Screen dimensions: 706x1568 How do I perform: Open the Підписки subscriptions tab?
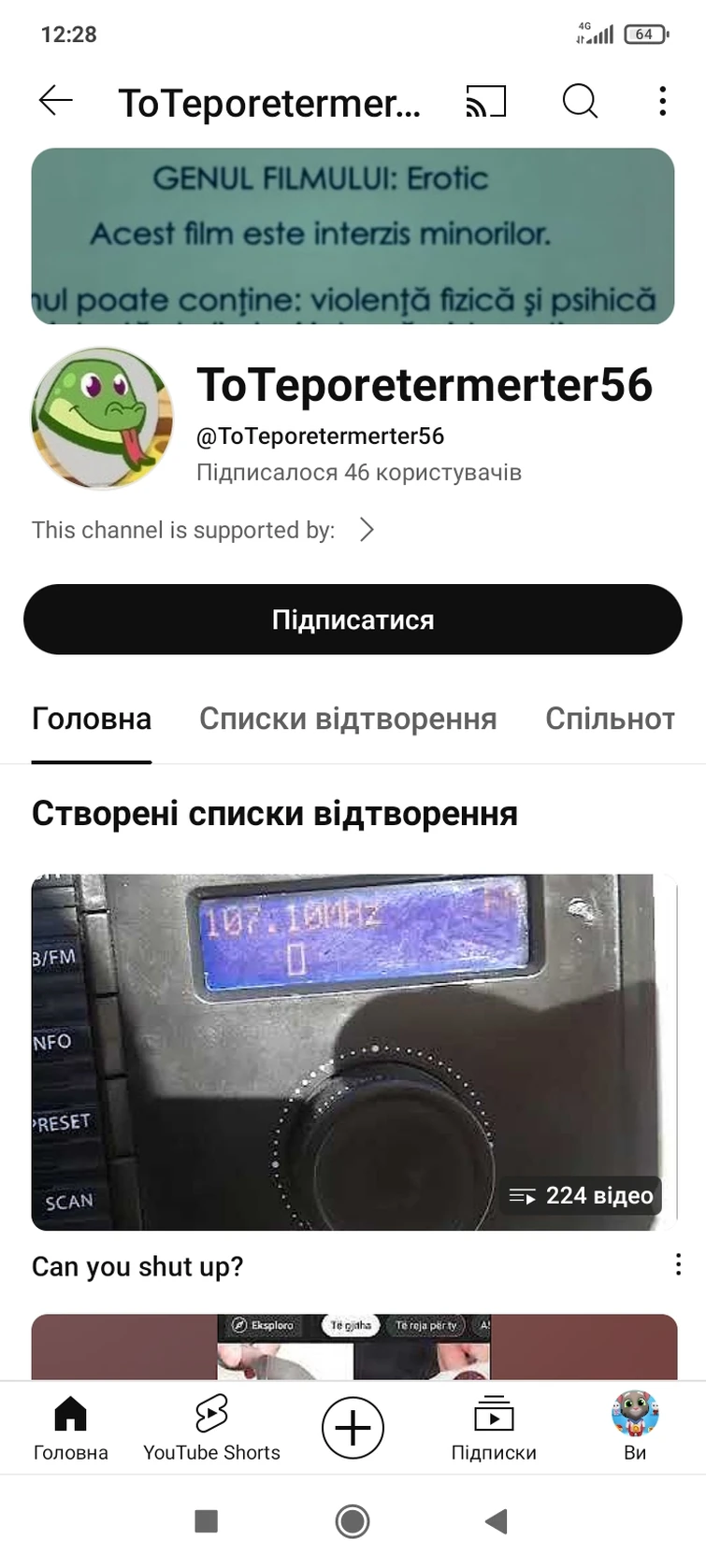pos(494,1429)
